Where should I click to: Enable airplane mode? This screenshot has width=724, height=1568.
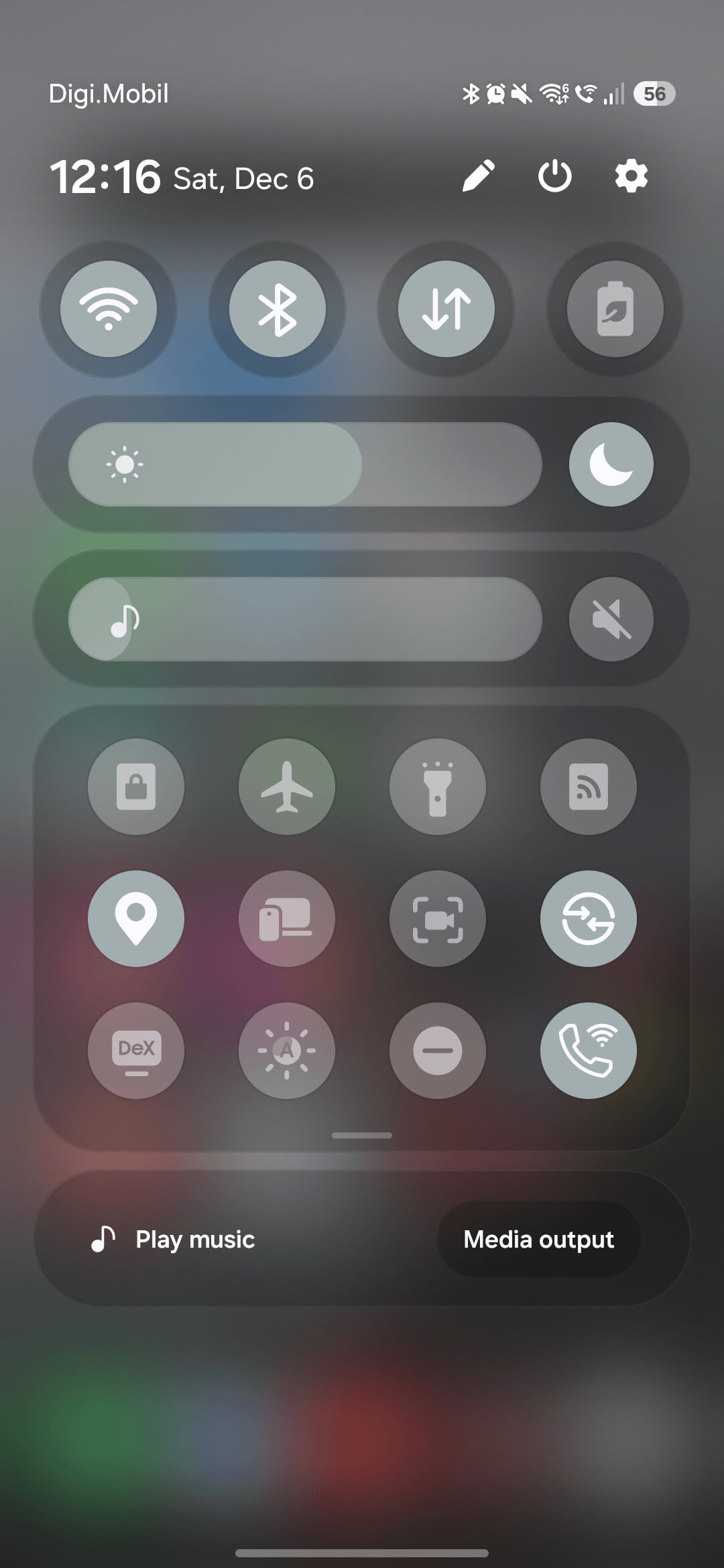coord(287,786)
